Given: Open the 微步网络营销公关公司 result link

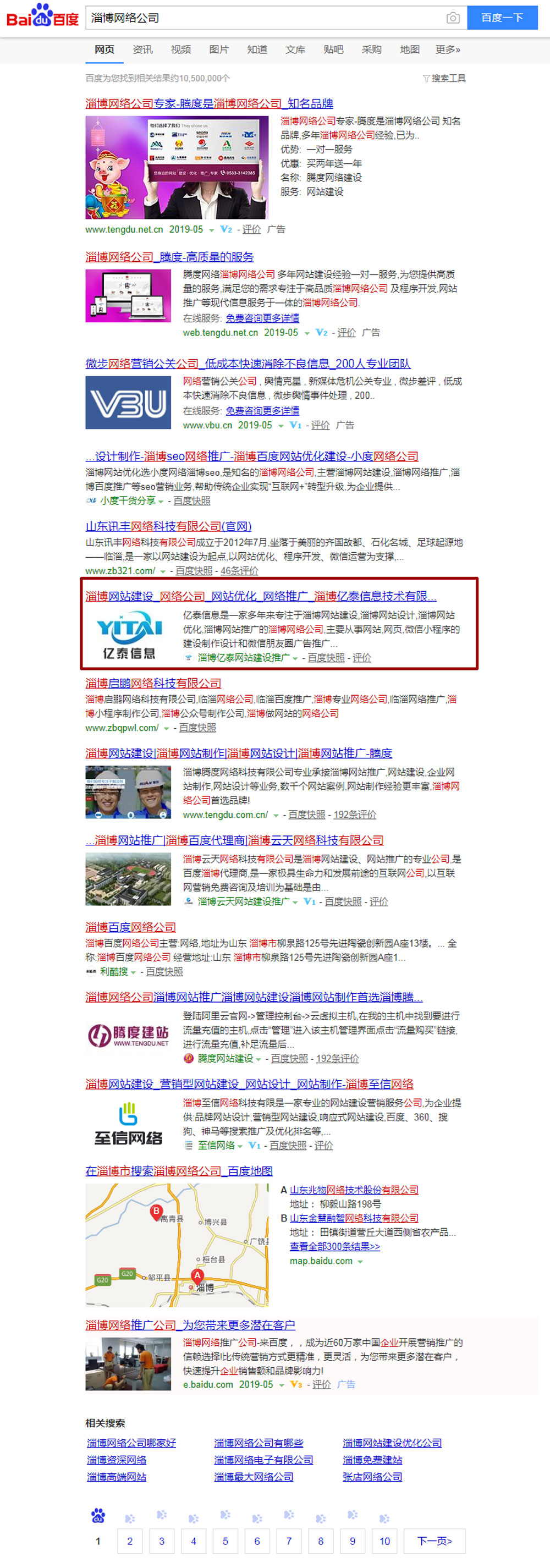Looking at the screenshot, I should pos(248,364).
